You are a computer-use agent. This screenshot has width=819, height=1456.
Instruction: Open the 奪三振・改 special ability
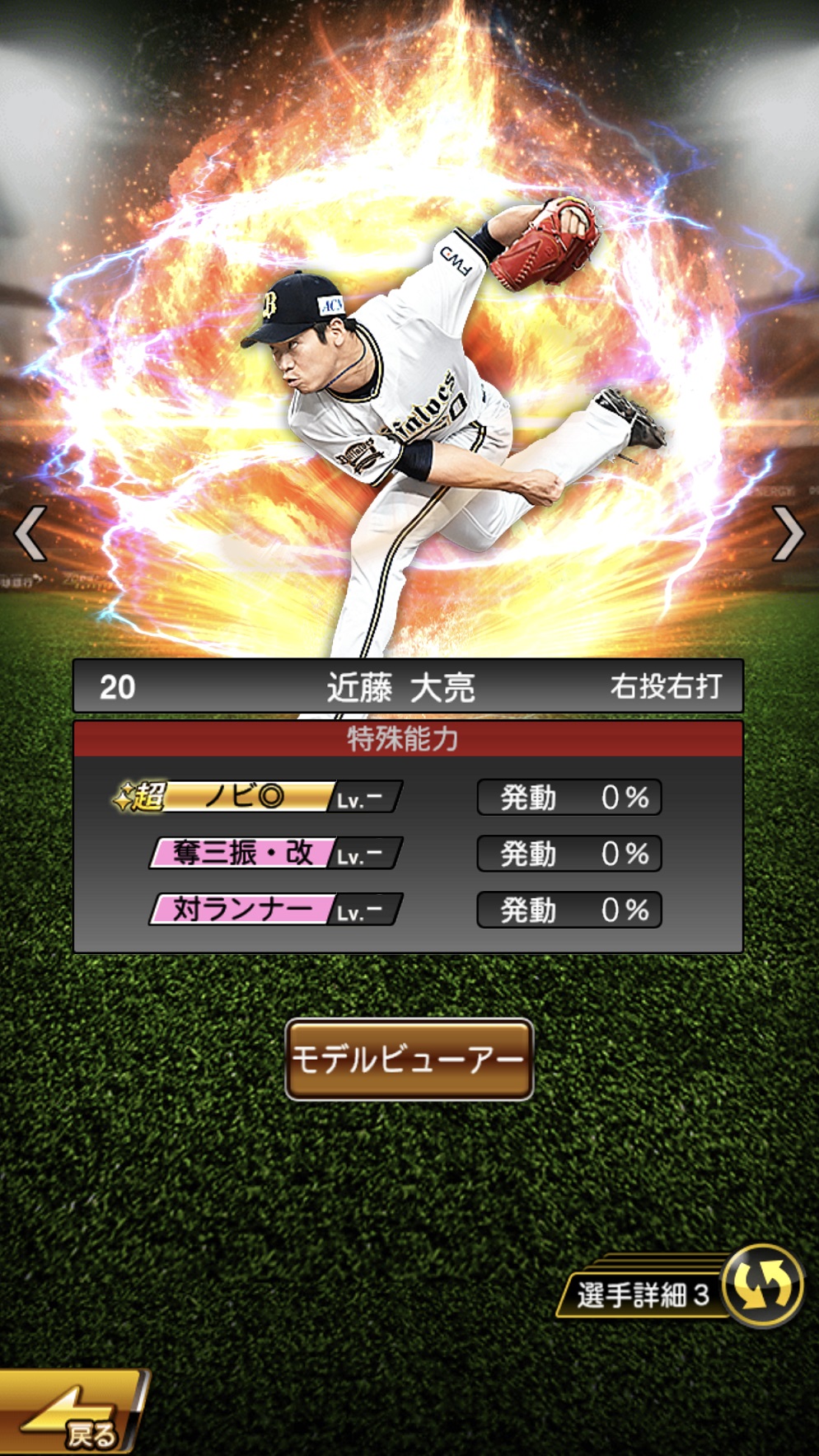pos(274,853)
